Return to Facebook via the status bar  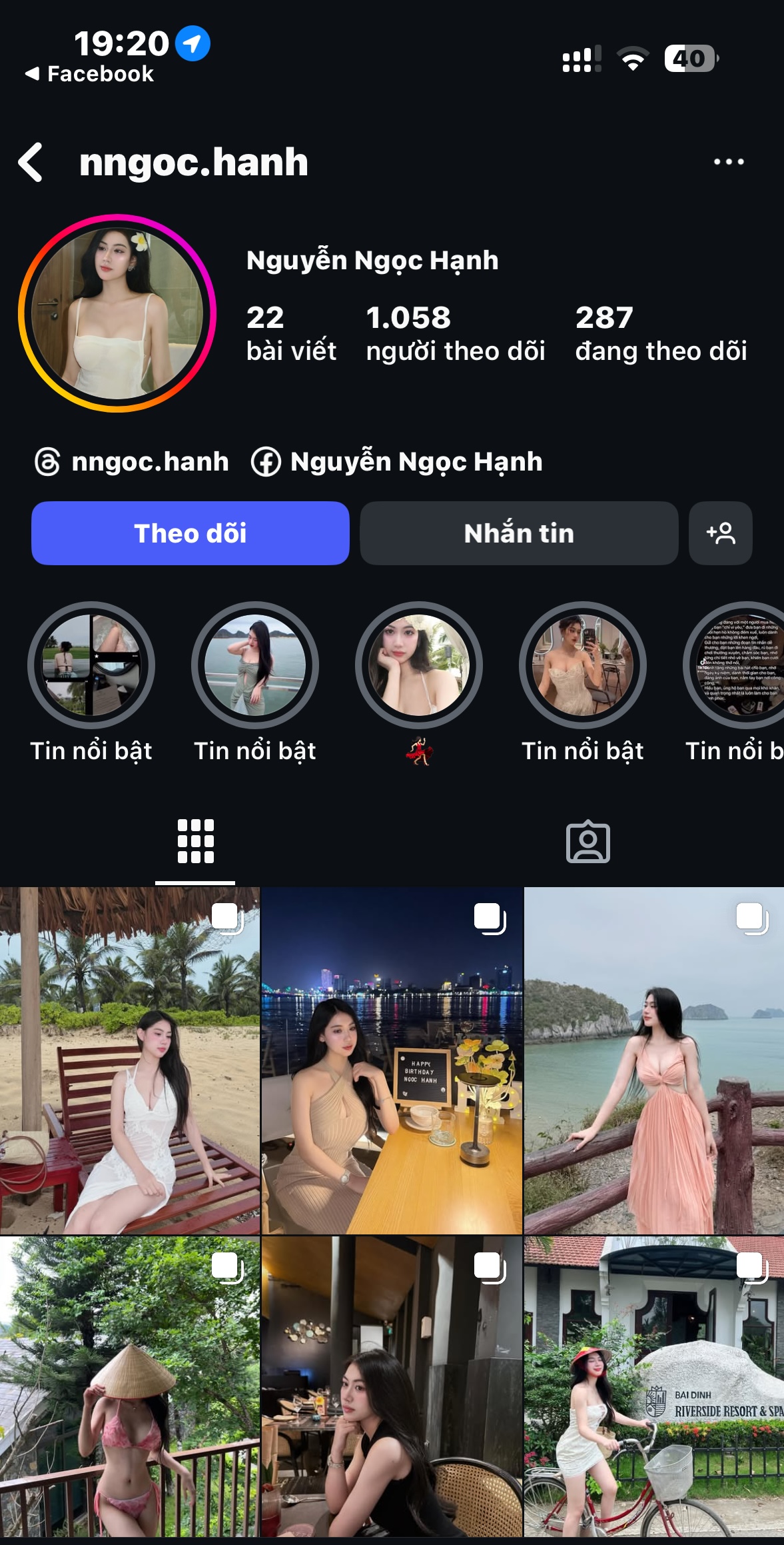(x=89, y=74)
